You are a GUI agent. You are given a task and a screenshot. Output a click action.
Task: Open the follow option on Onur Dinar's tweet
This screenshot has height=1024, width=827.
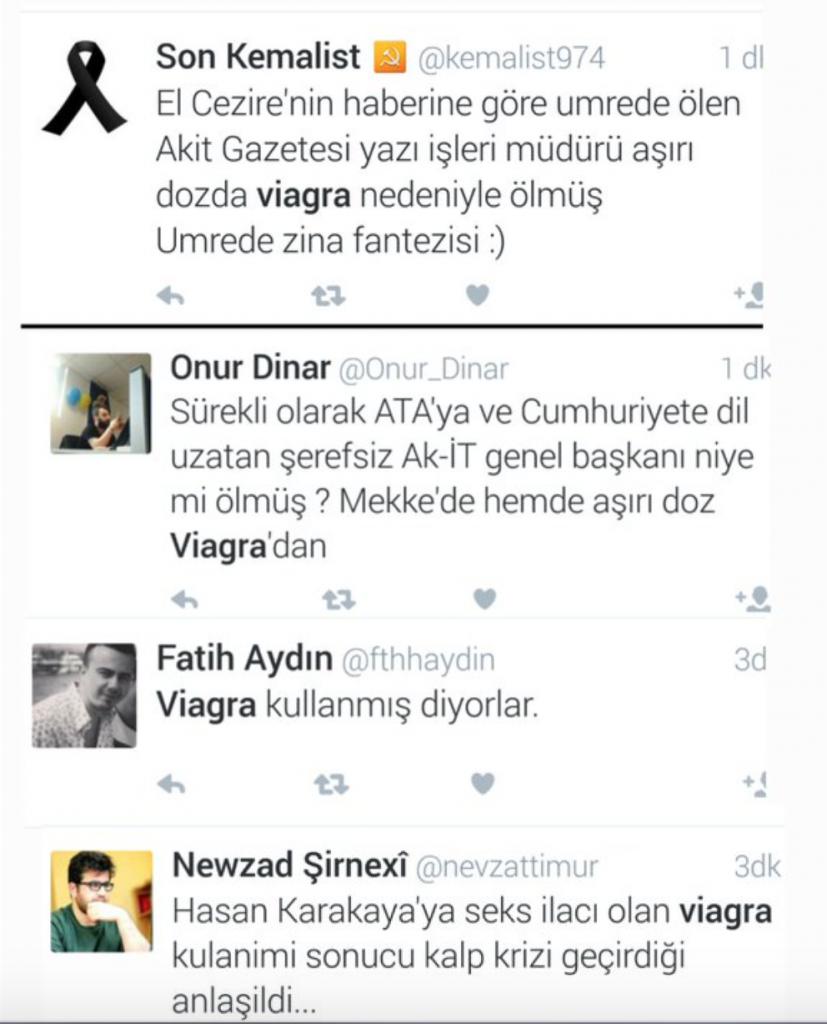point(755,596)
